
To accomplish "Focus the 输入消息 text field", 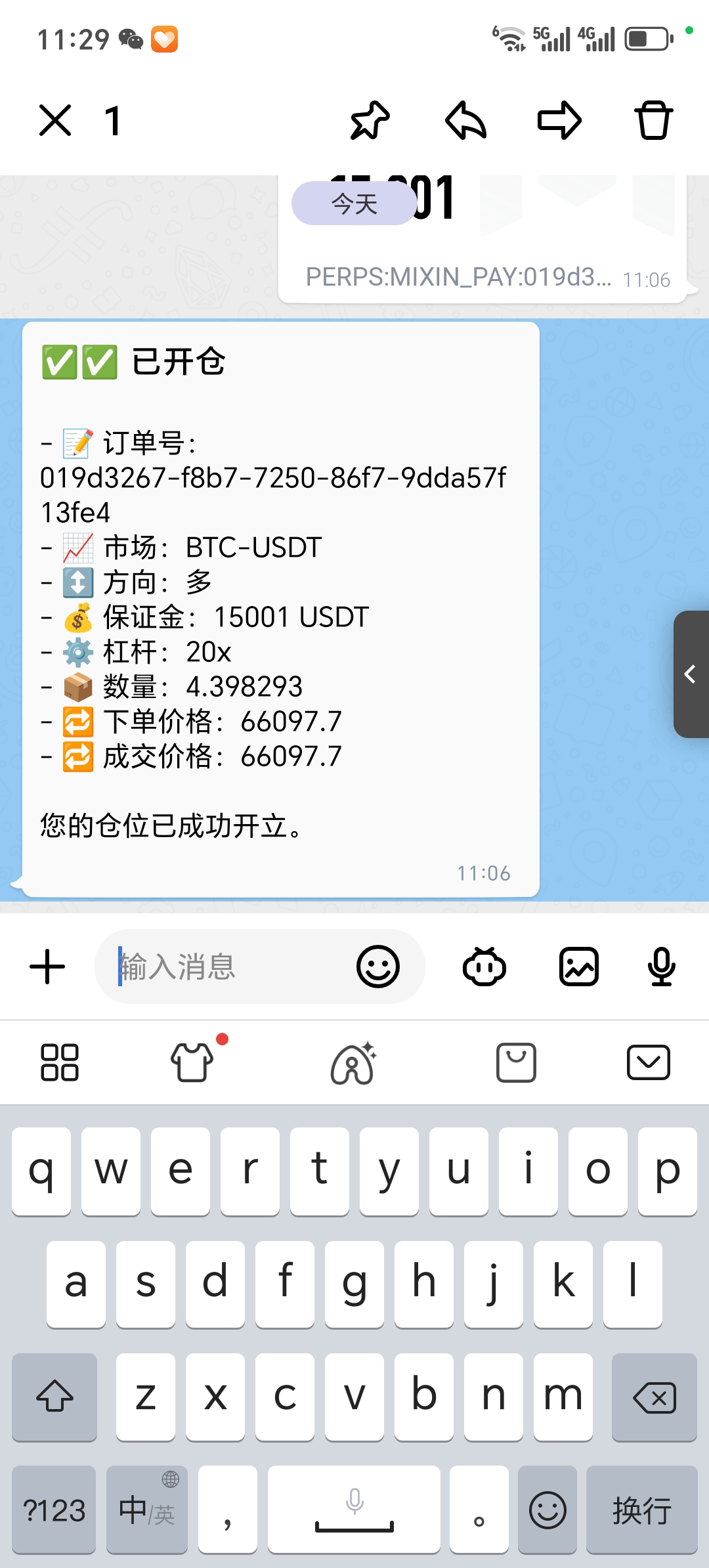I will coord(230,967).
